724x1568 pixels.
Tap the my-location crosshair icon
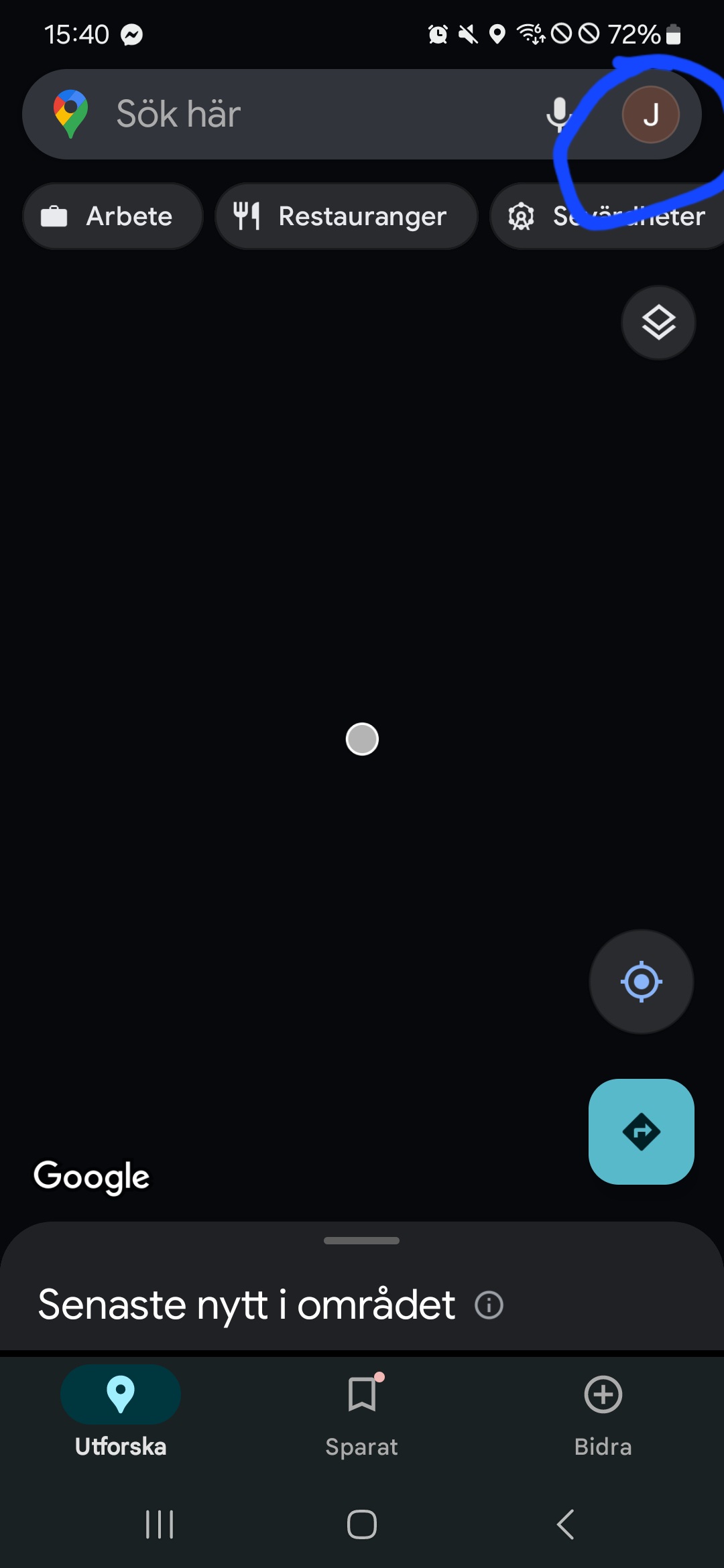pyautogui.click(x=641, y=982)
